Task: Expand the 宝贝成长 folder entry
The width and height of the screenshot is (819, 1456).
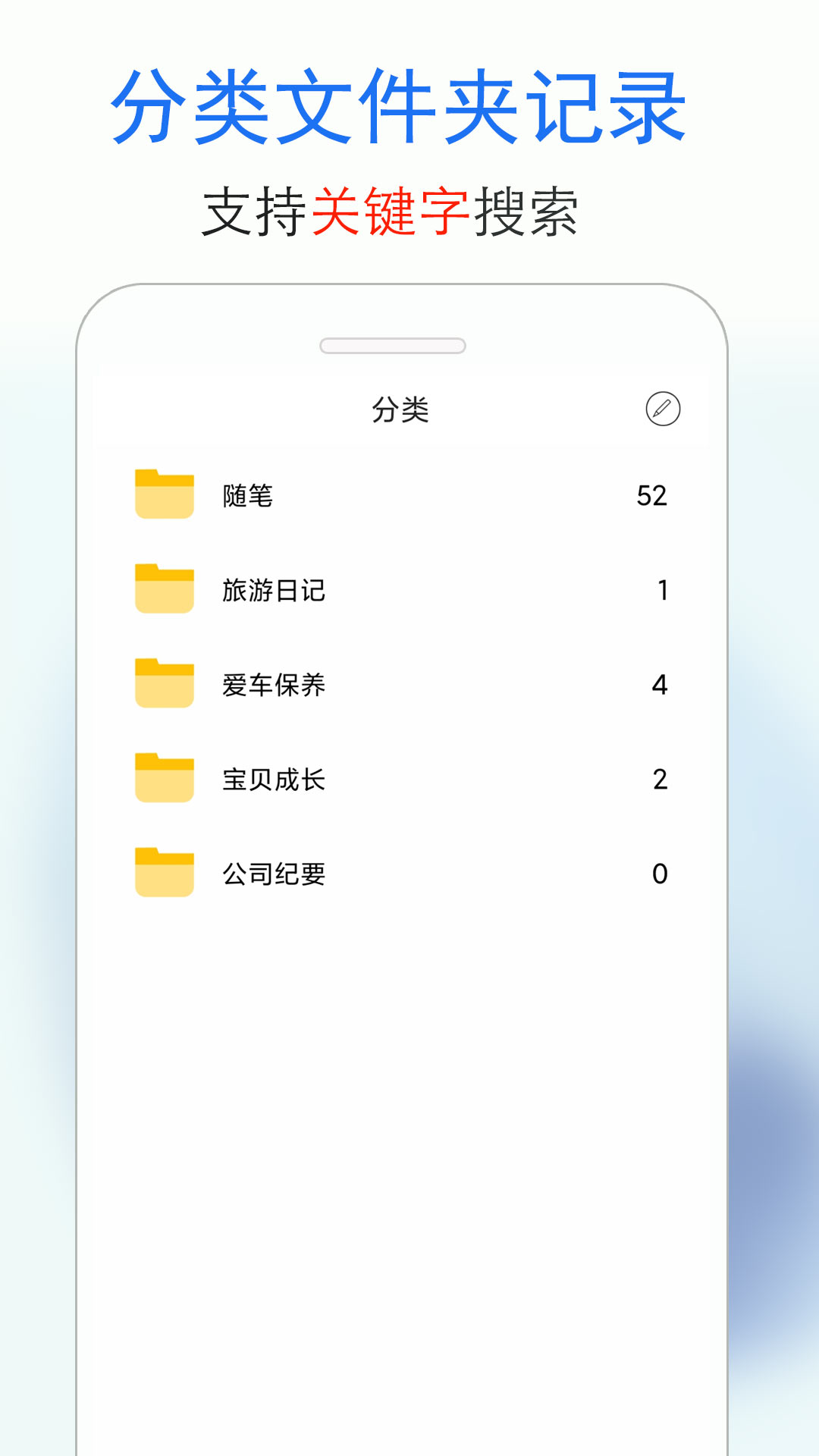Action: point(273,780)
